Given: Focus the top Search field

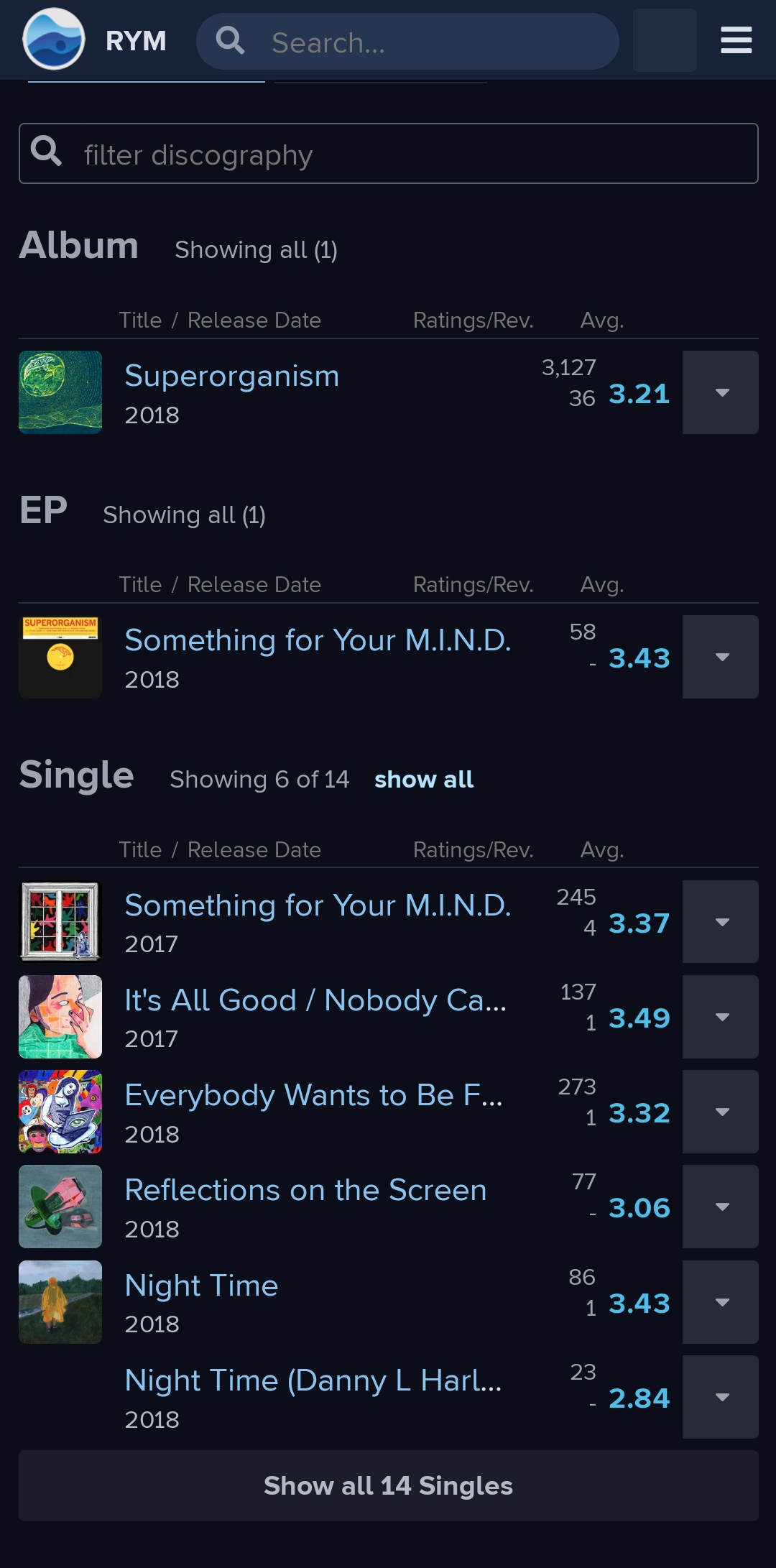Looking at the screenshot, I should (407, 42).
